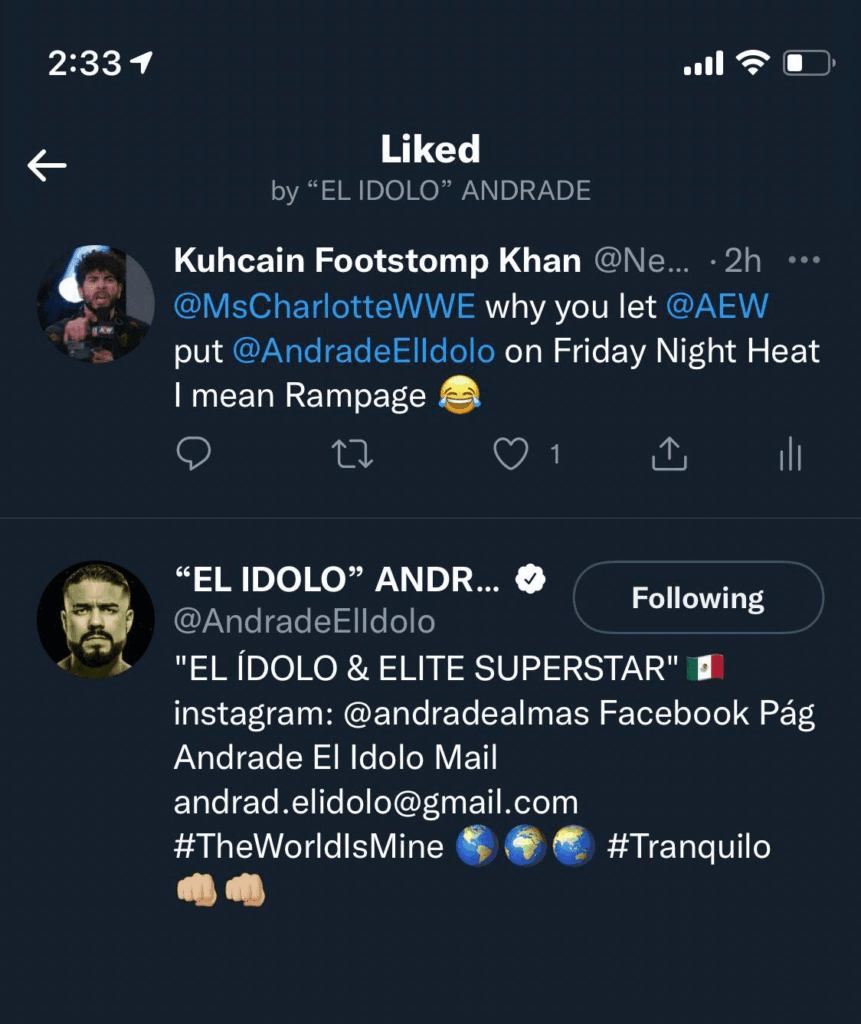Go back using the arrow icon
The height and width of the screenshot is (1024, 861).
click(47, 166)
